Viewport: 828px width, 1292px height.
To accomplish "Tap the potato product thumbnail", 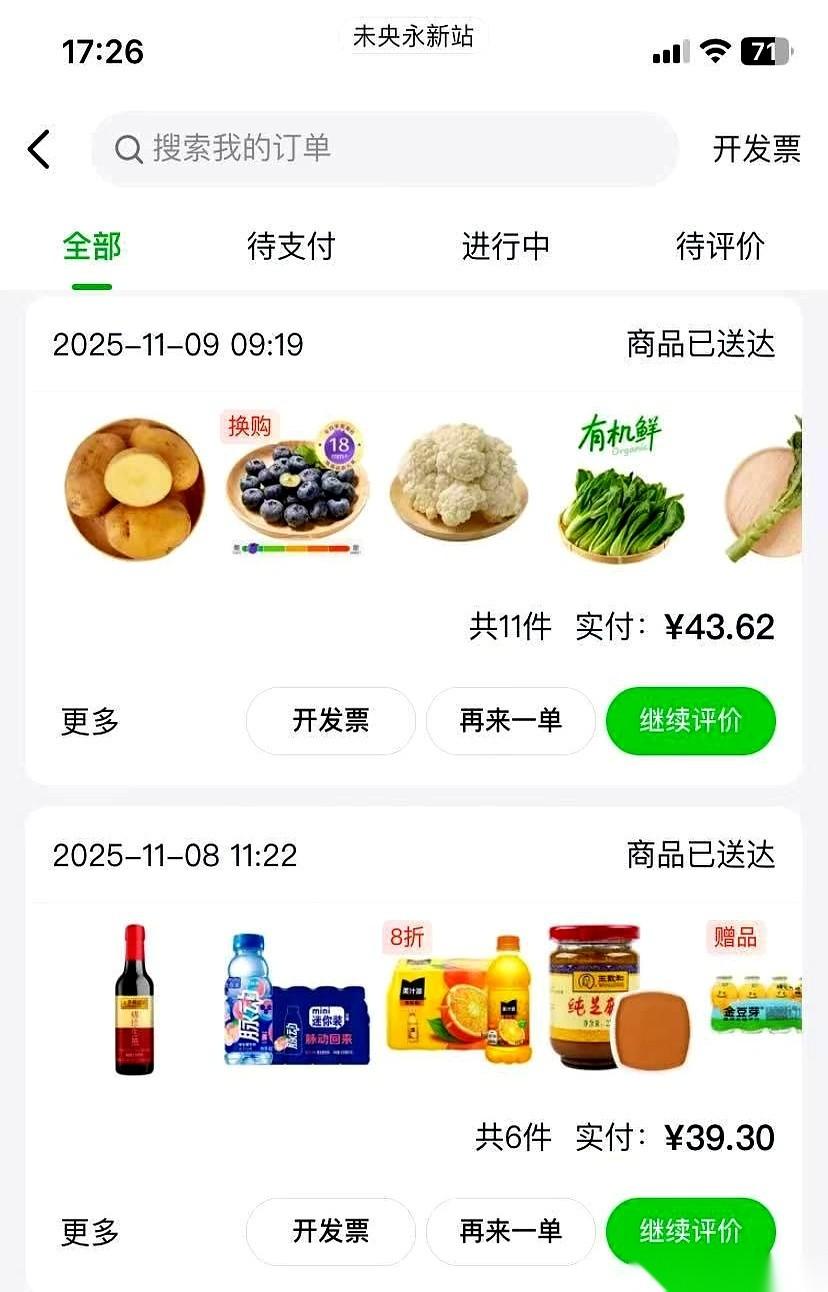I will (x=135, y=487).
